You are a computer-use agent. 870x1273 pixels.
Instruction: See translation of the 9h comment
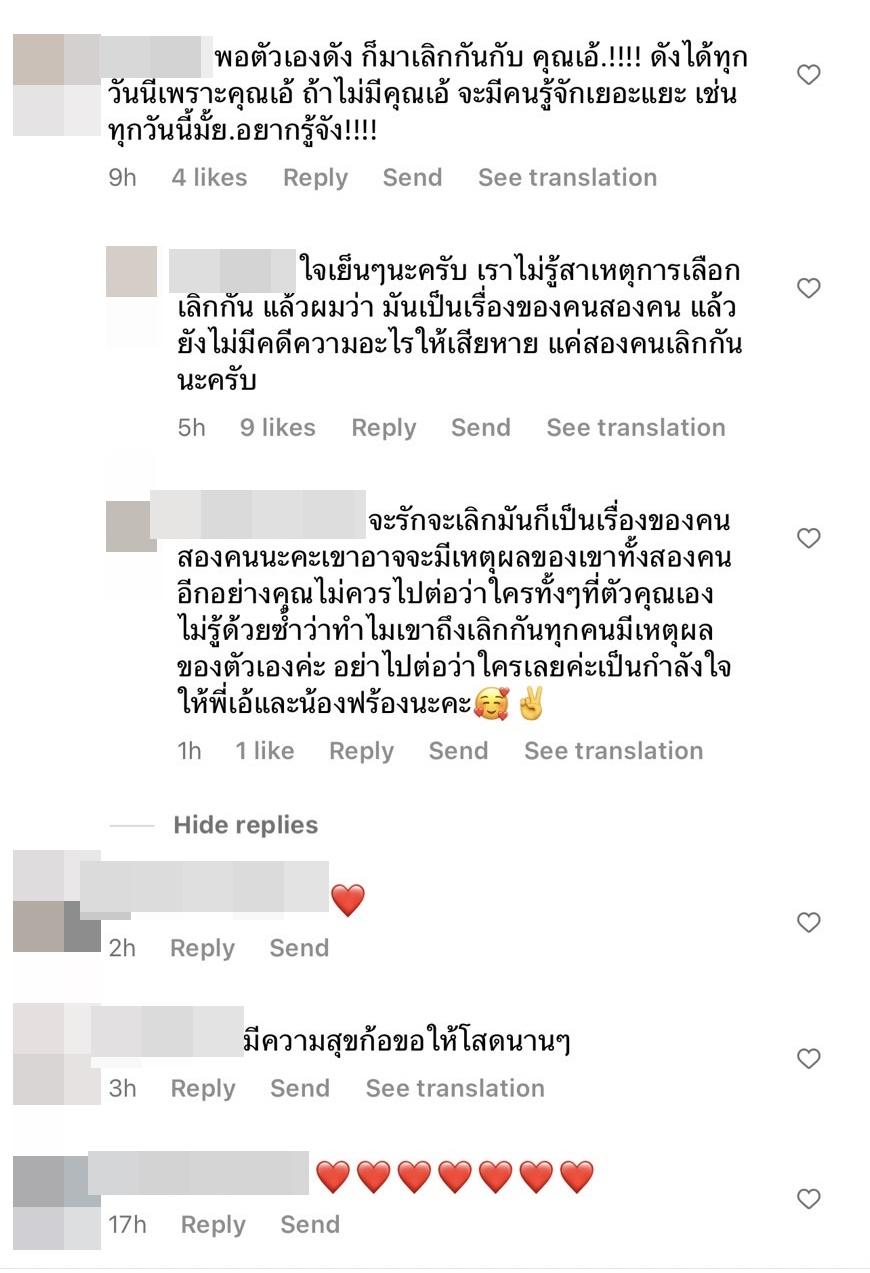coord(567,178)
